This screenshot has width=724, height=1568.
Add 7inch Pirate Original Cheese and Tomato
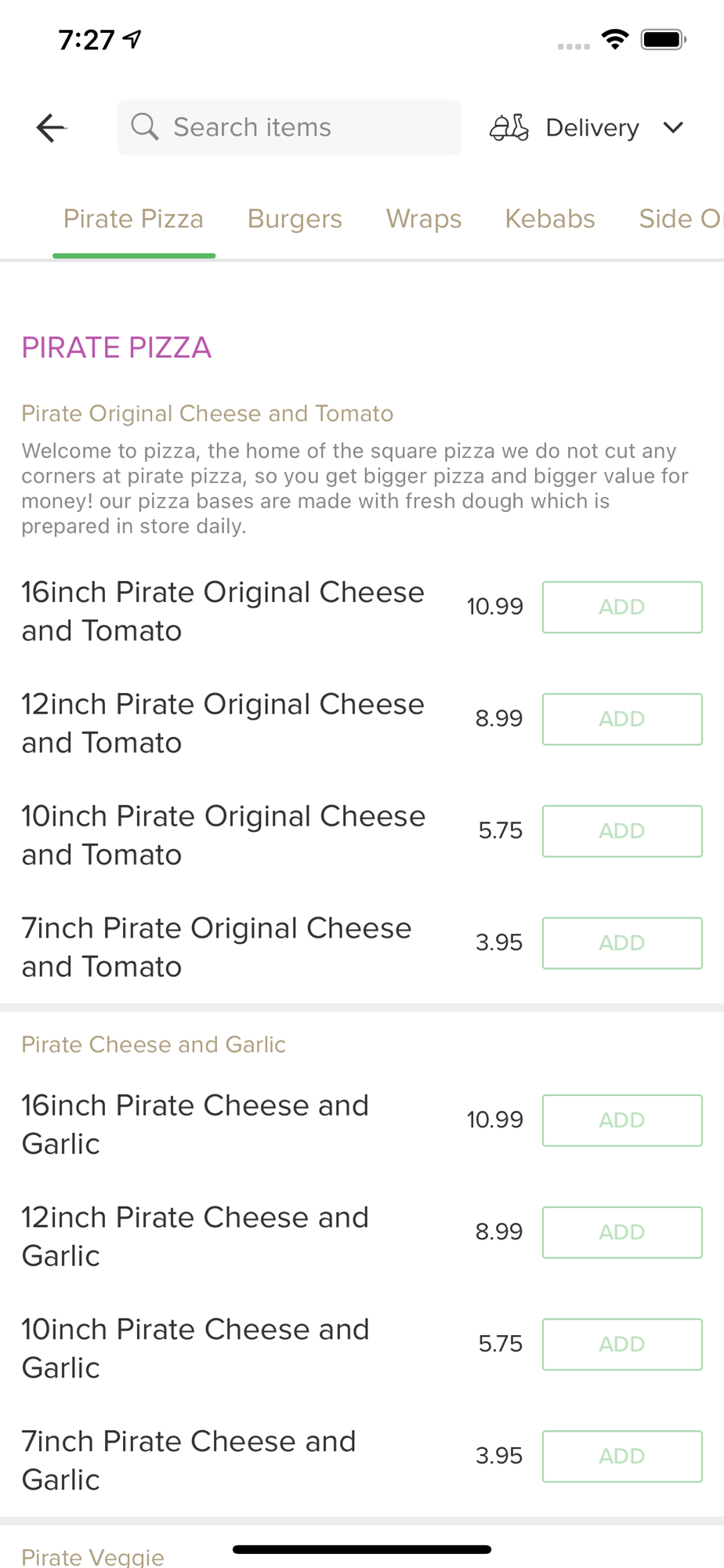pyautogui.click(x=621, y=943)
